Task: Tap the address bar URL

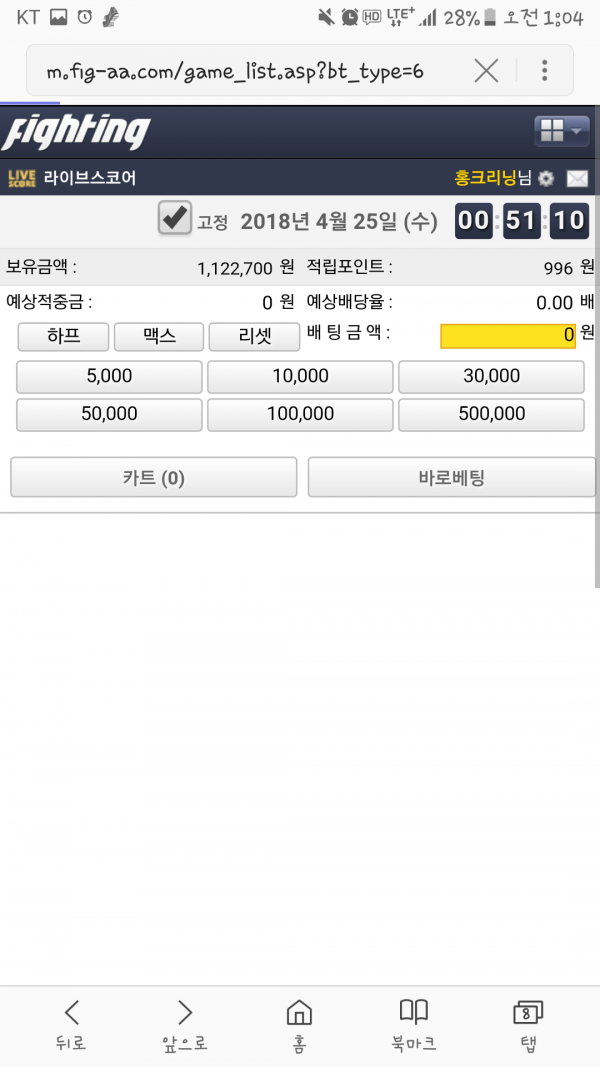Action: (x=235, y=71)
